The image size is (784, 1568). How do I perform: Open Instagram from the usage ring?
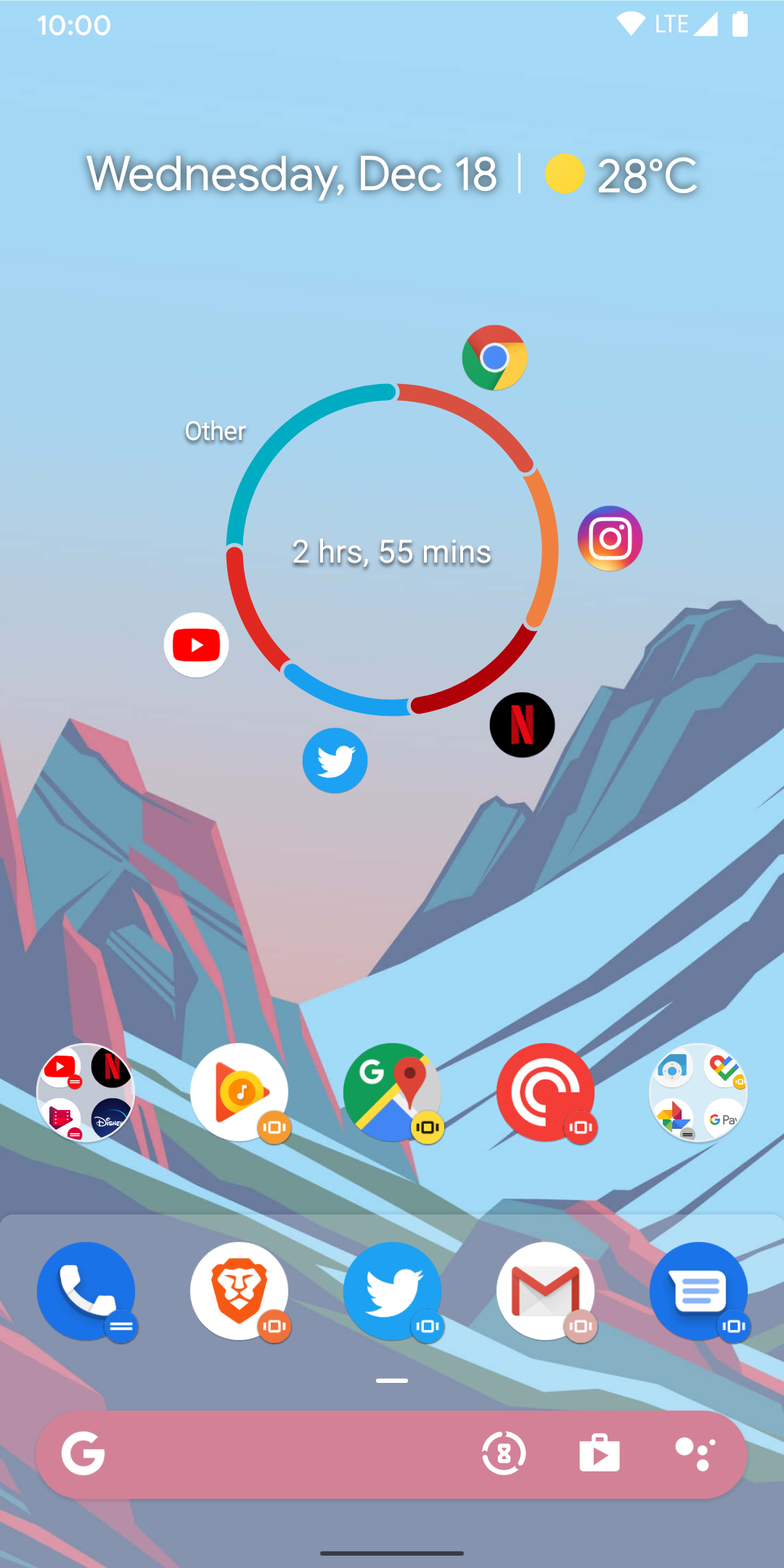point(610,539)
